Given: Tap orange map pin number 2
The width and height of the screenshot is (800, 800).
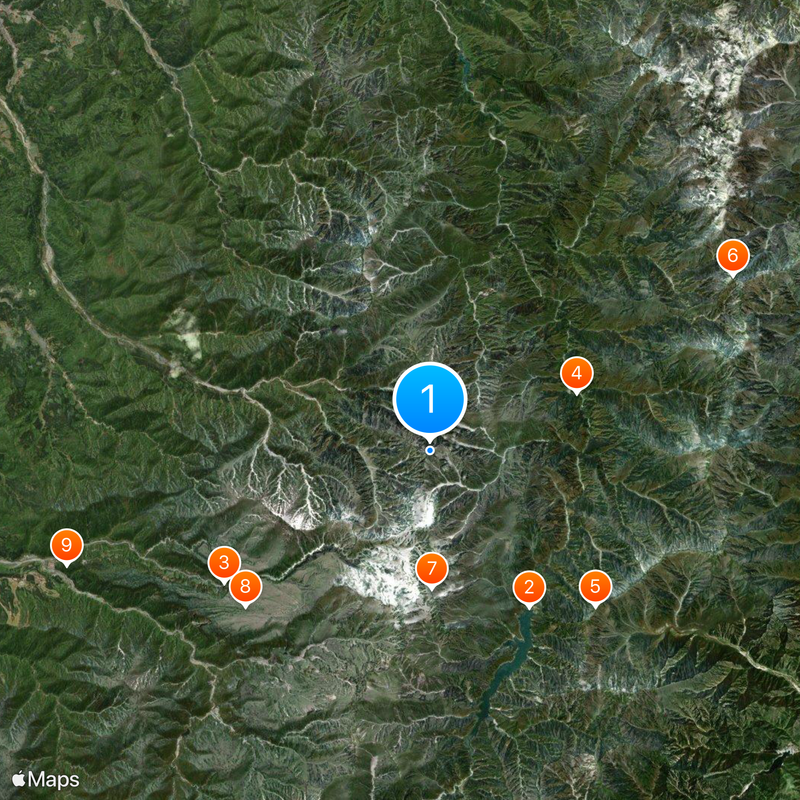Looking at the screenshot, I should (x=529, y=587).
